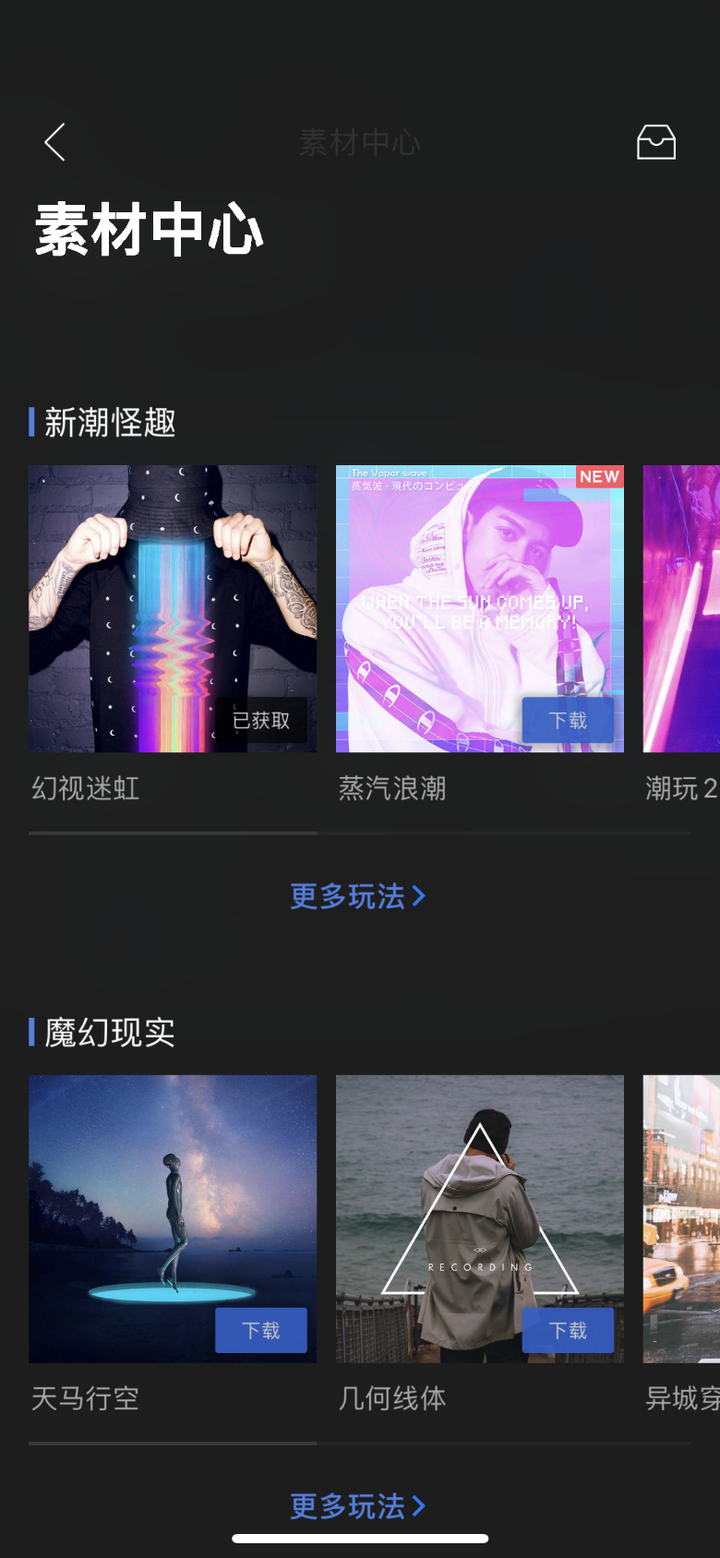720x1558 pixels.
Task: Tap 更多玩法 under 新潮怪趣
Action: (358, 896)
